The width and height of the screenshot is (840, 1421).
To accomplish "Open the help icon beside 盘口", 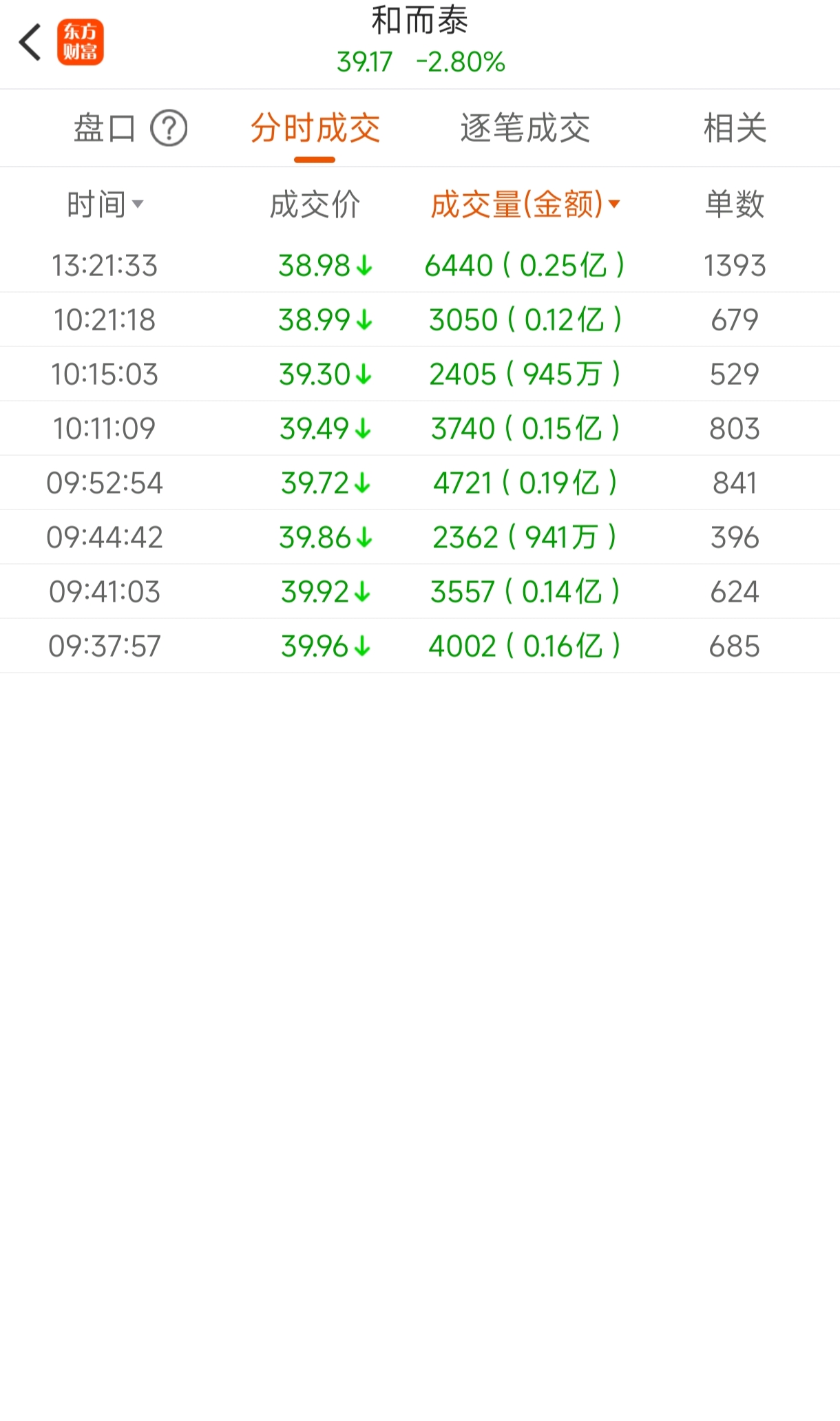I will pos(169,128).
